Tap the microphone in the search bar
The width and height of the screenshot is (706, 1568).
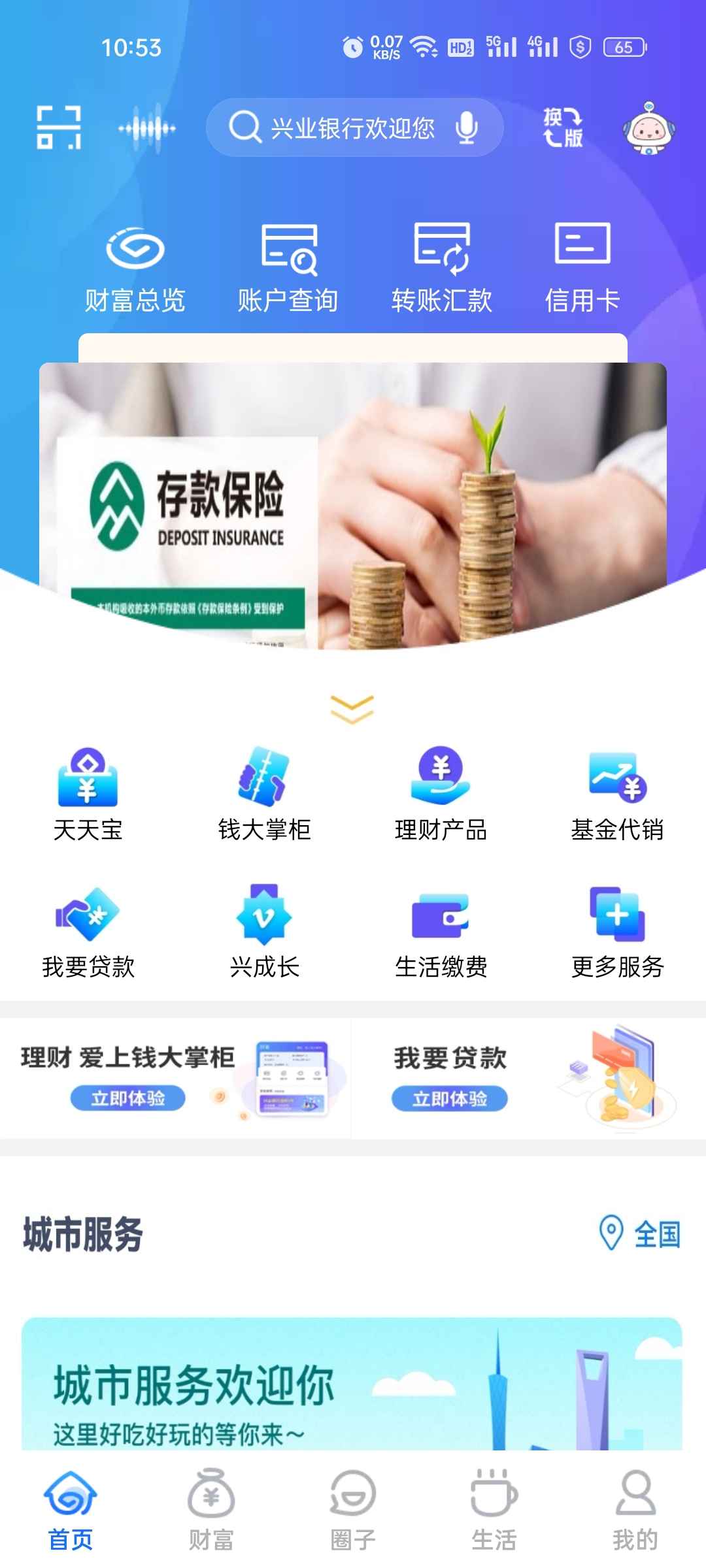coord(466,127)
